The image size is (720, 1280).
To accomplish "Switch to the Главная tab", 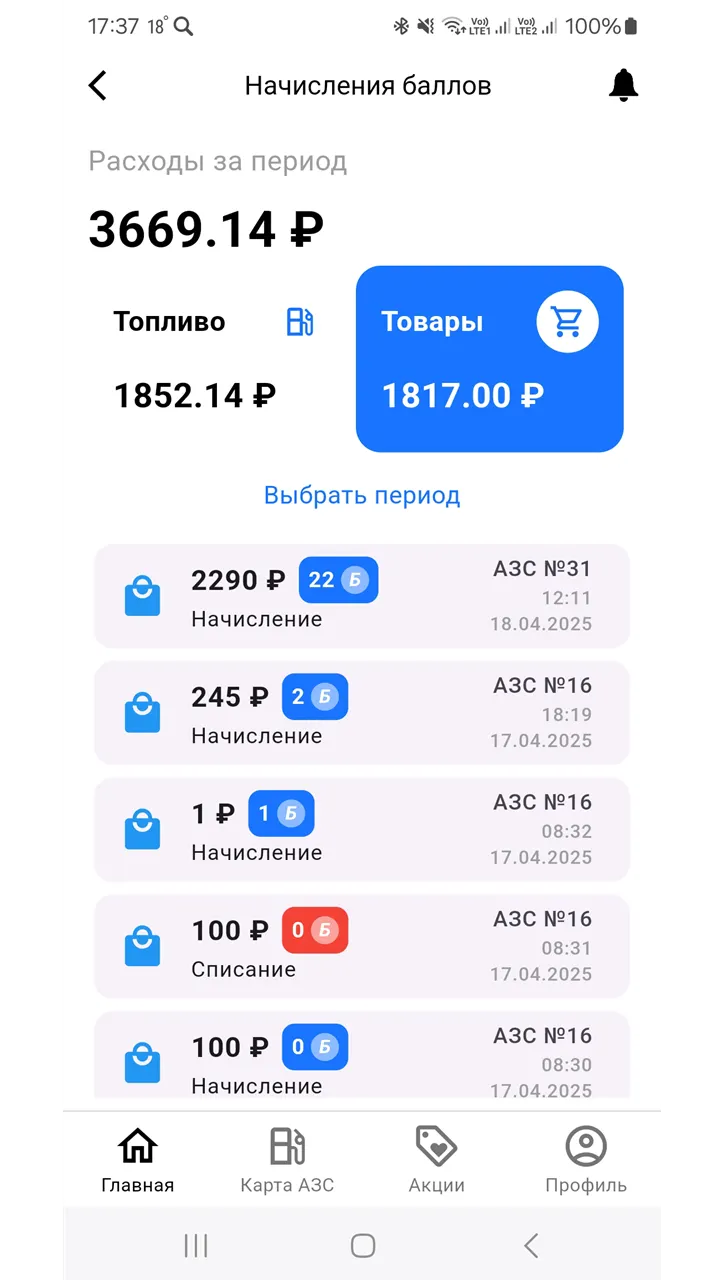I will point(138,1160).
